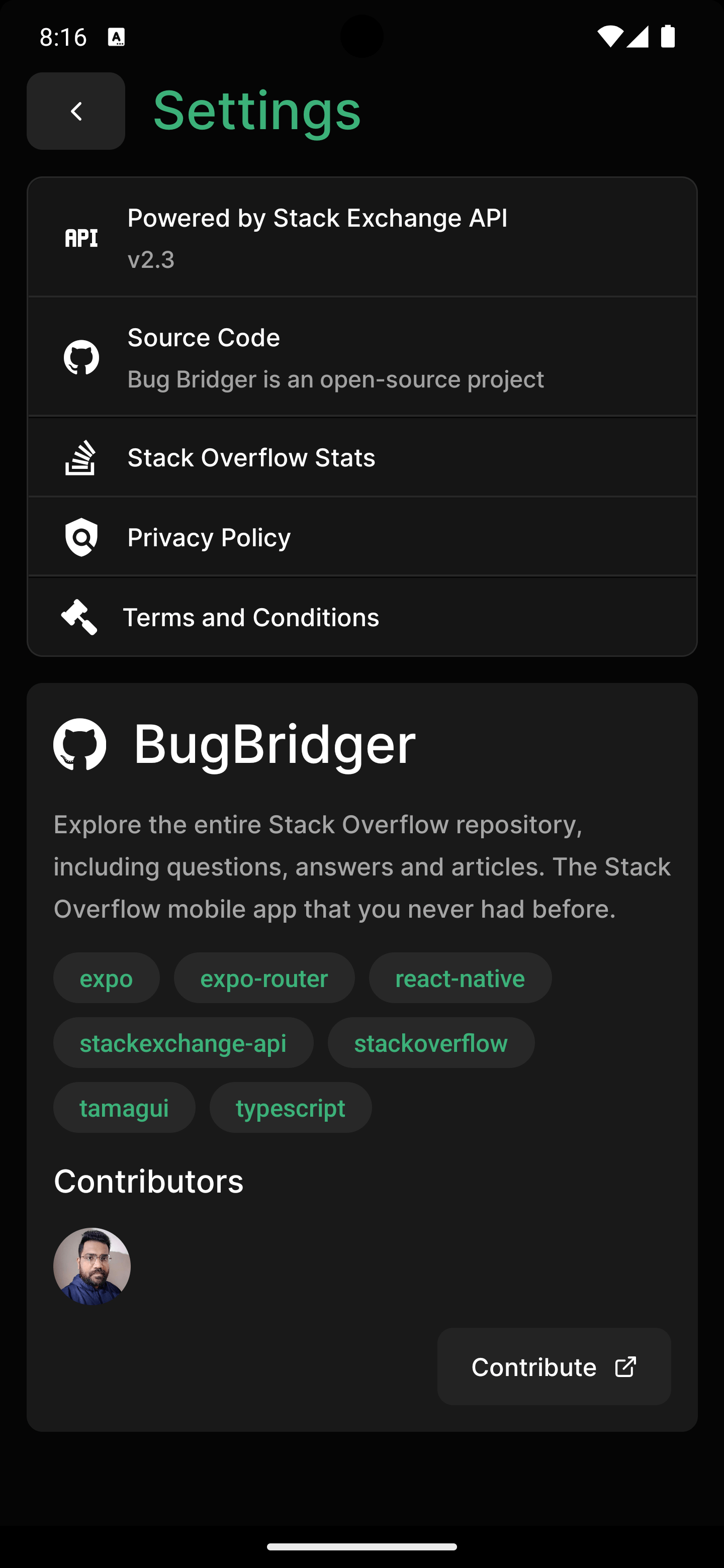This screenshot has height=1568, width=724.
Task: Choose the stackexchange-api tag chip
Action: click(x=184, y=1043)
